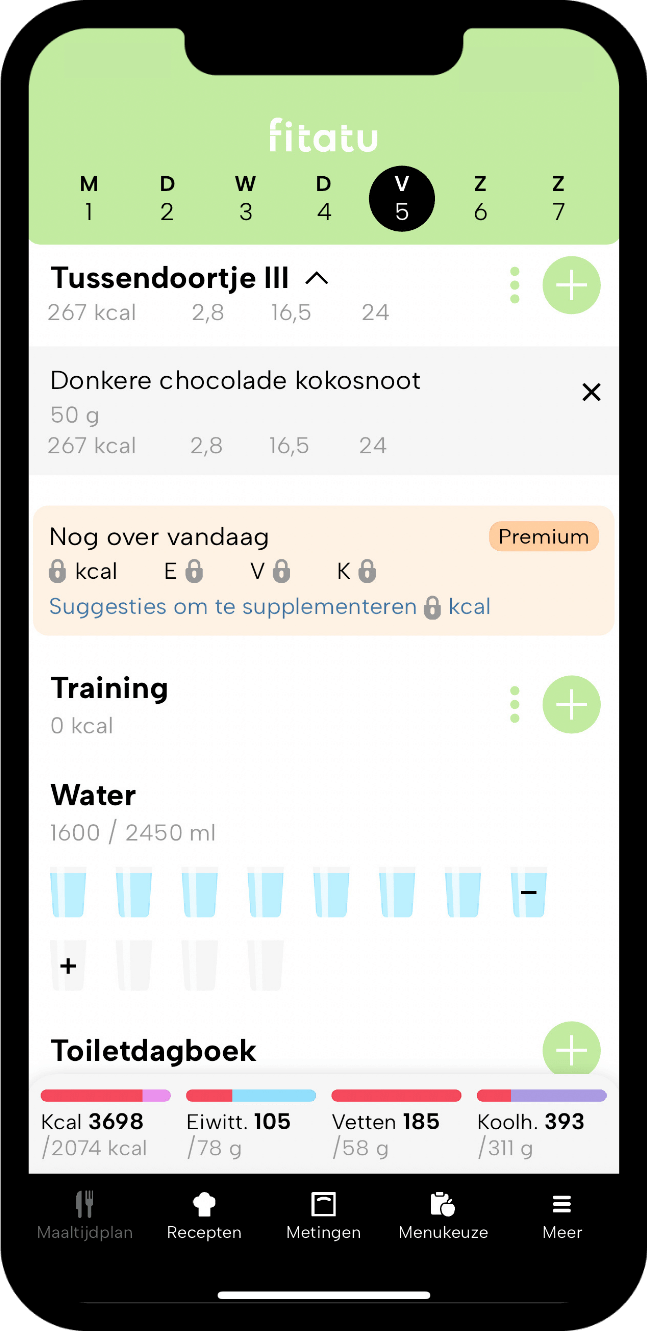This screenshot has height=1331, width=647.
Task: Open the Meer tab
Action: click(562, 1216)
